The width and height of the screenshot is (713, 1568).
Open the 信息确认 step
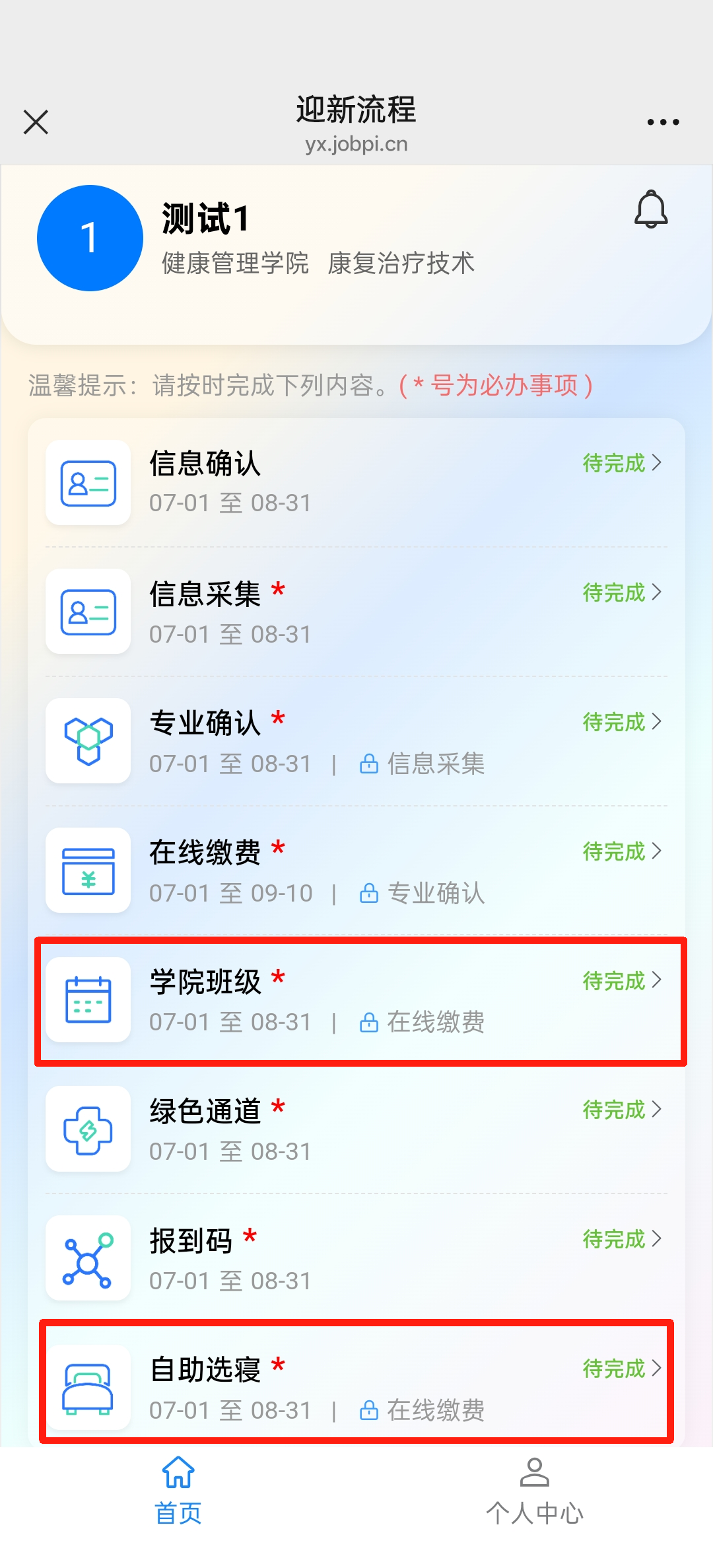click(356, 482)
